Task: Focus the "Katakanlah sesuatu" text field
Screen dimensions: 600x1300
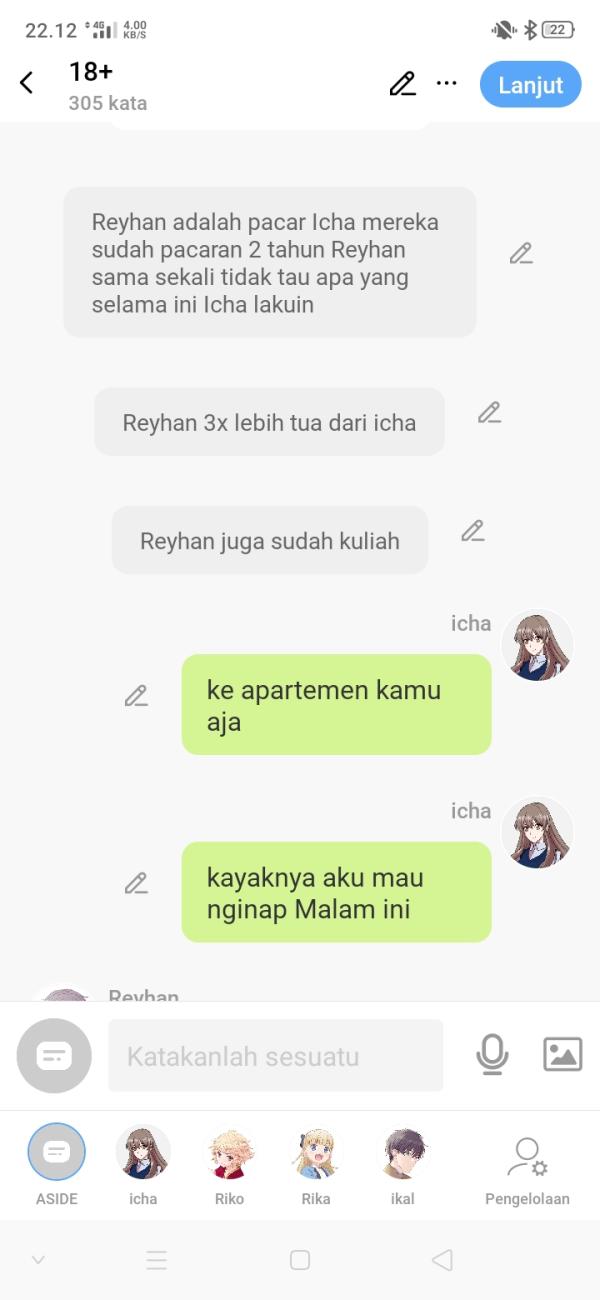Action: [275, 1056]
